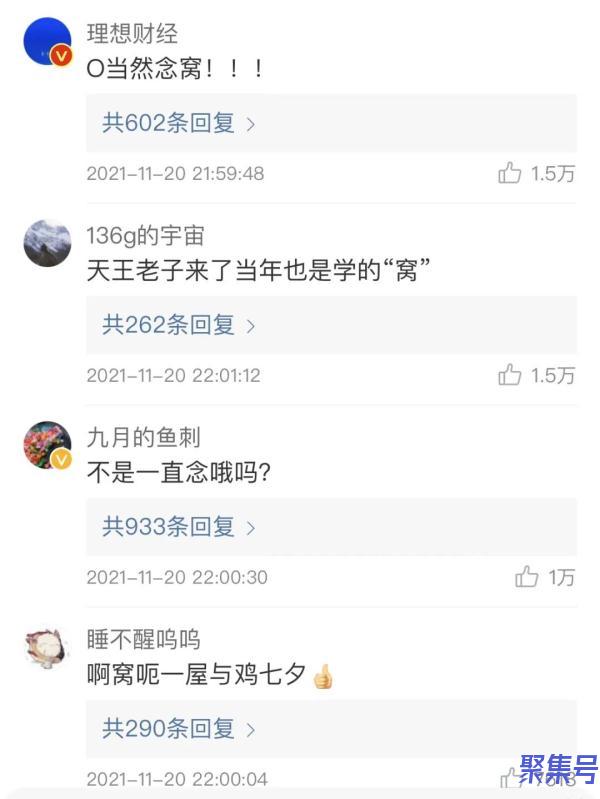
Task: Open 睡不醒呜呜's profile avatar
Action: [46, 648]
